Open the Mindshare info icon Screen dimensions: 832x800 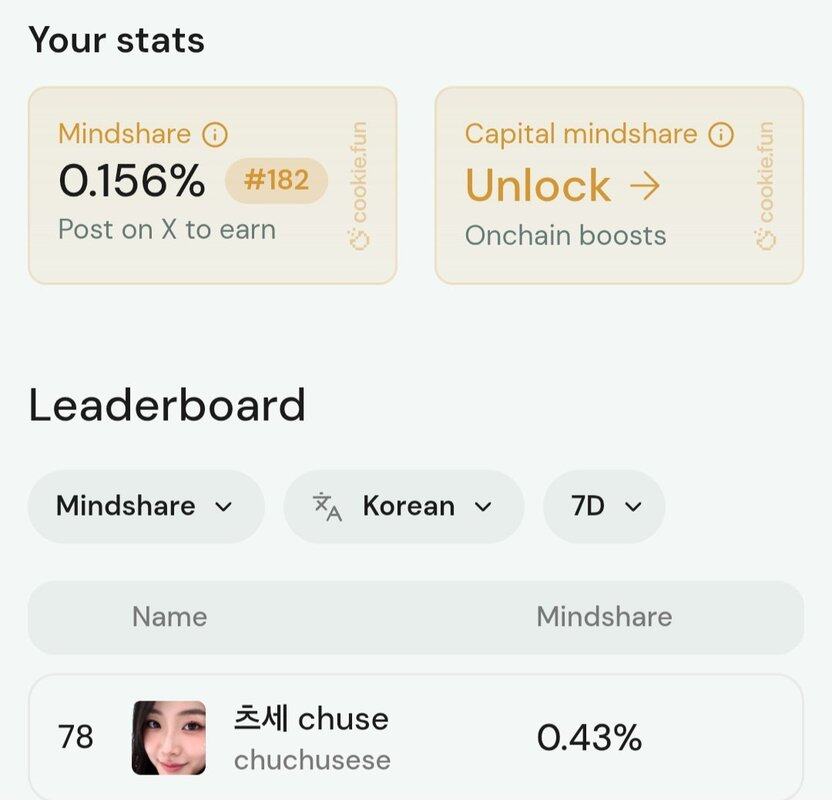pyautogui.click(x=215, y=134)
